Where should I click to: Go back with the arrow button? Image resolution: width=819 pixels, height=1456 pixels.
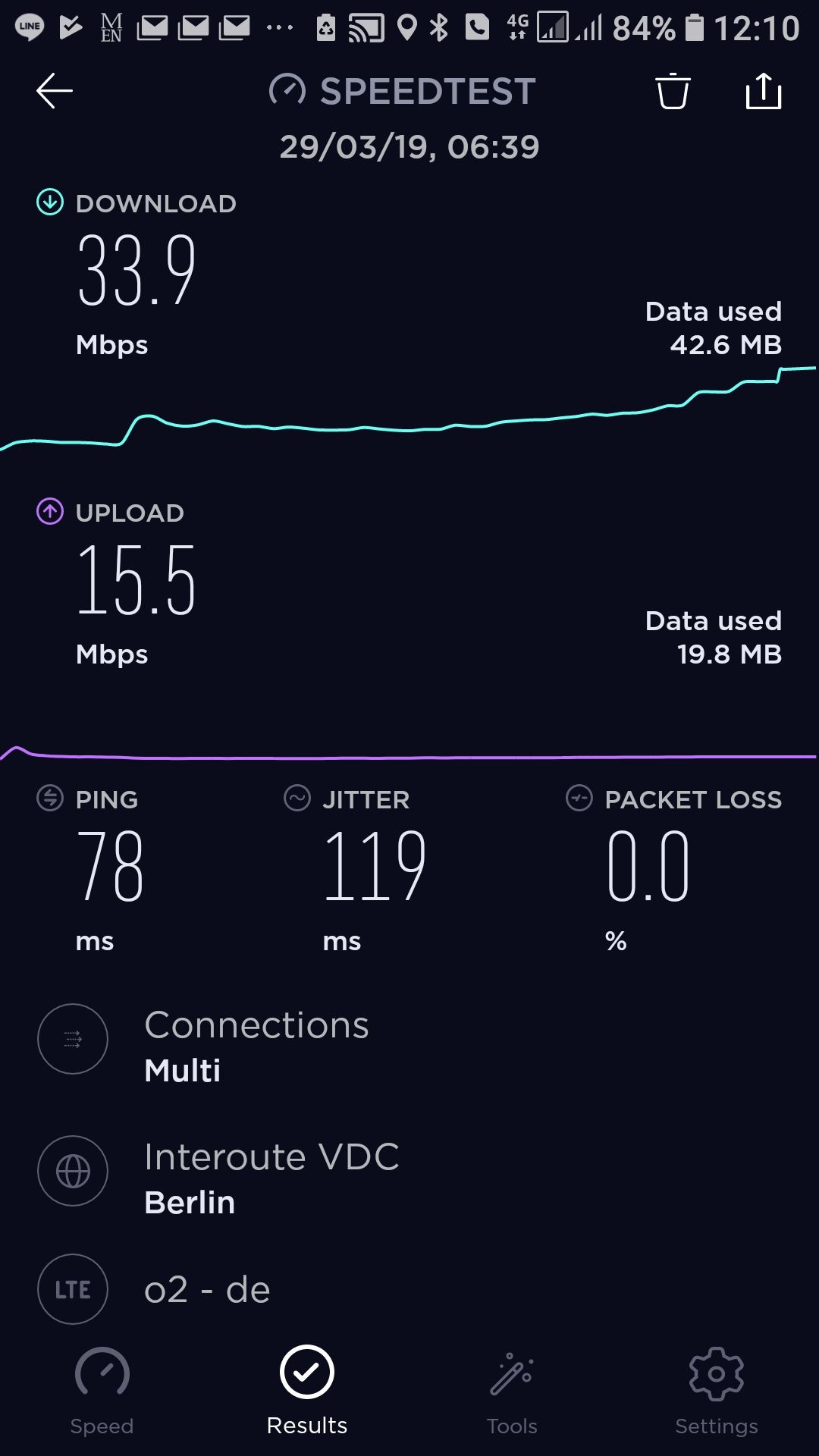[x=52, y=90]
